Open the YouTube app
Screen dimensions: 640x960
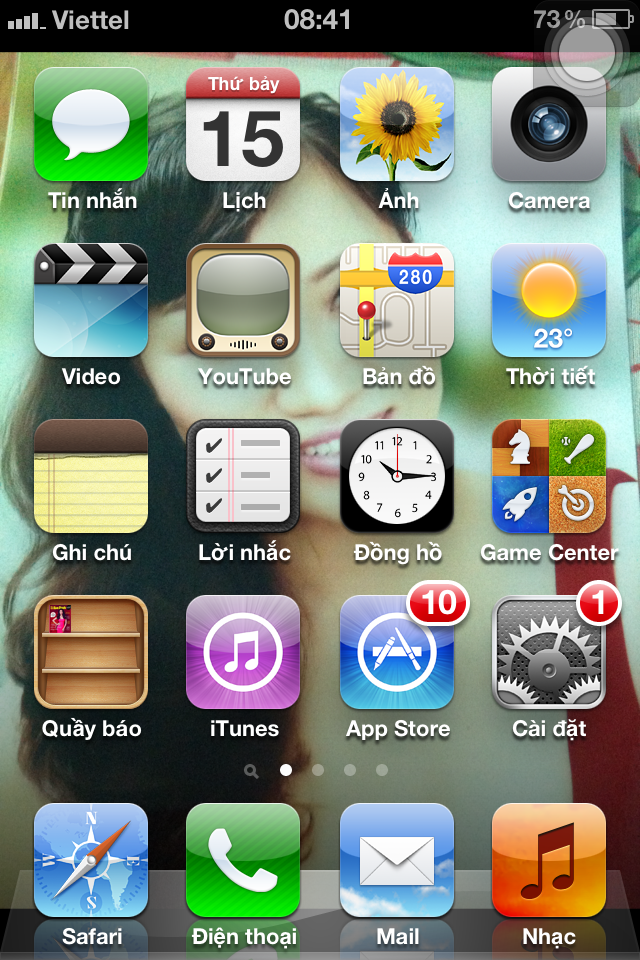click(243, 300)
